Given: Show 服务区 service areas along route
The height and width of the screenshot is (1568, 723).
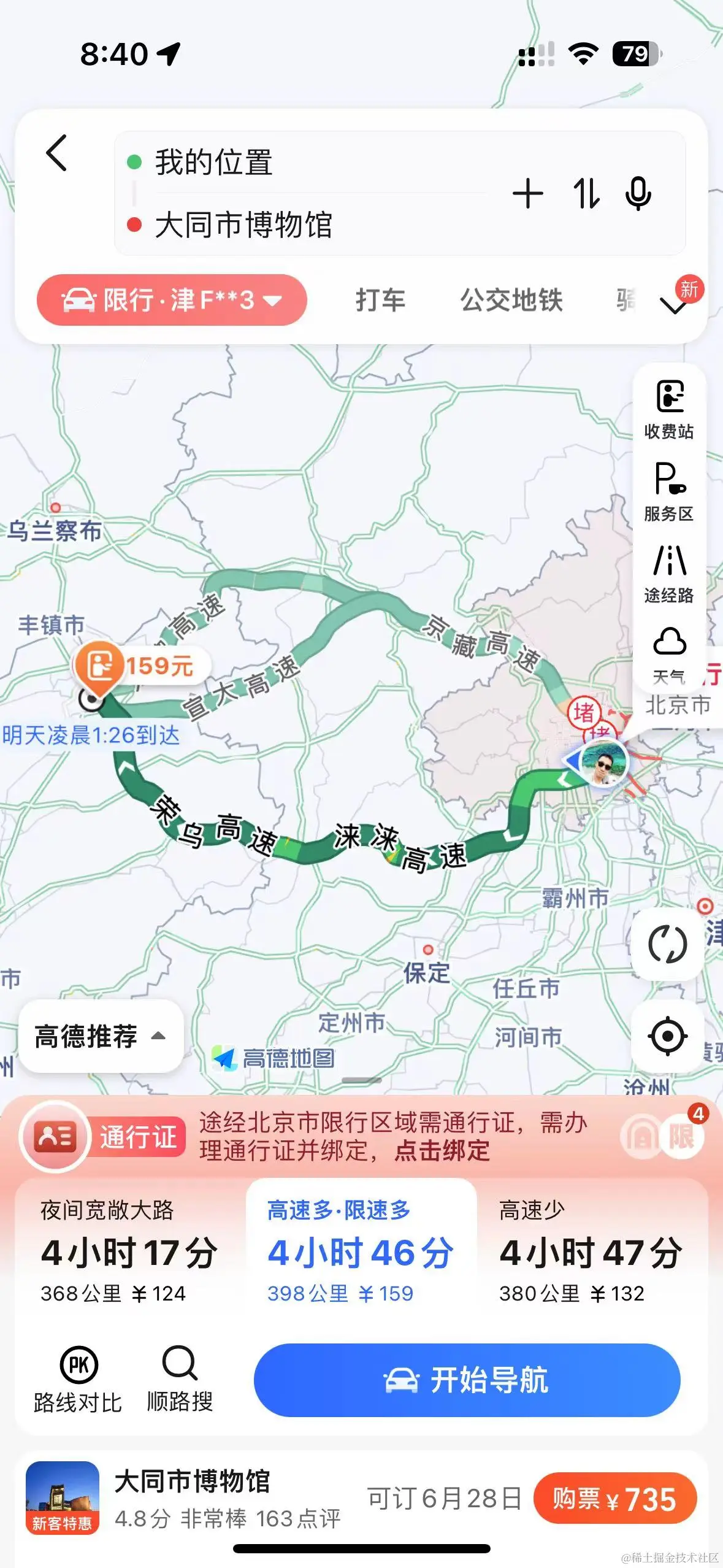Looking at the screenshot, I should click(669, 491).
